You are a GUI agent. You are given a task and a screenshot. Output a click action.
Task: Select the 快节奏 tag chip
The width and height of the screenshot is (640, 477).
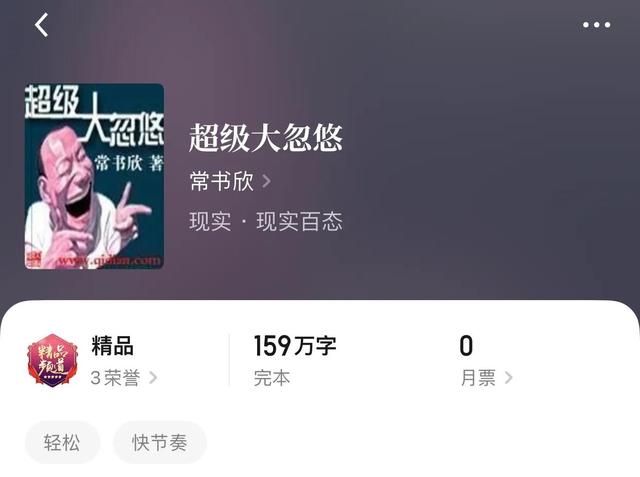(x=159, y=442)
